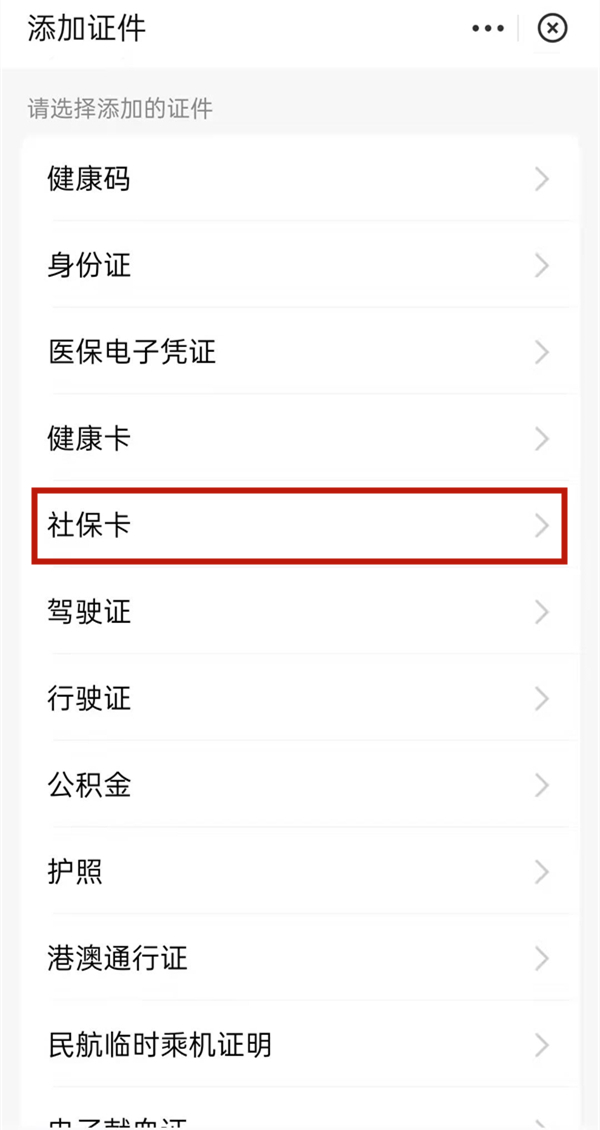Screen dimensions: 600x1130
Task: Choose 公积金 from the list
Action: point(300,785)
